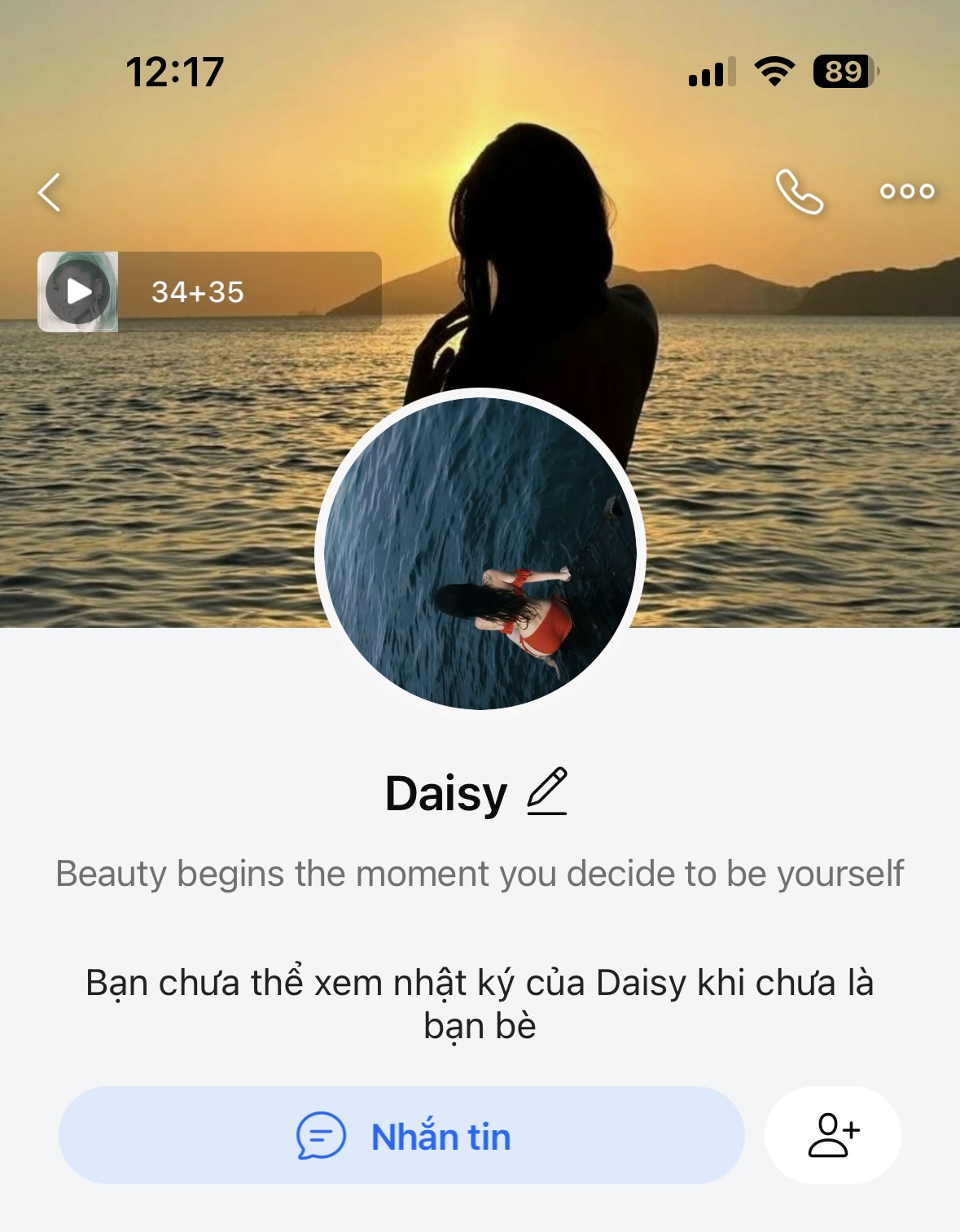Open Daisy's circular profile picture
960x1232 pixels.
480,553
